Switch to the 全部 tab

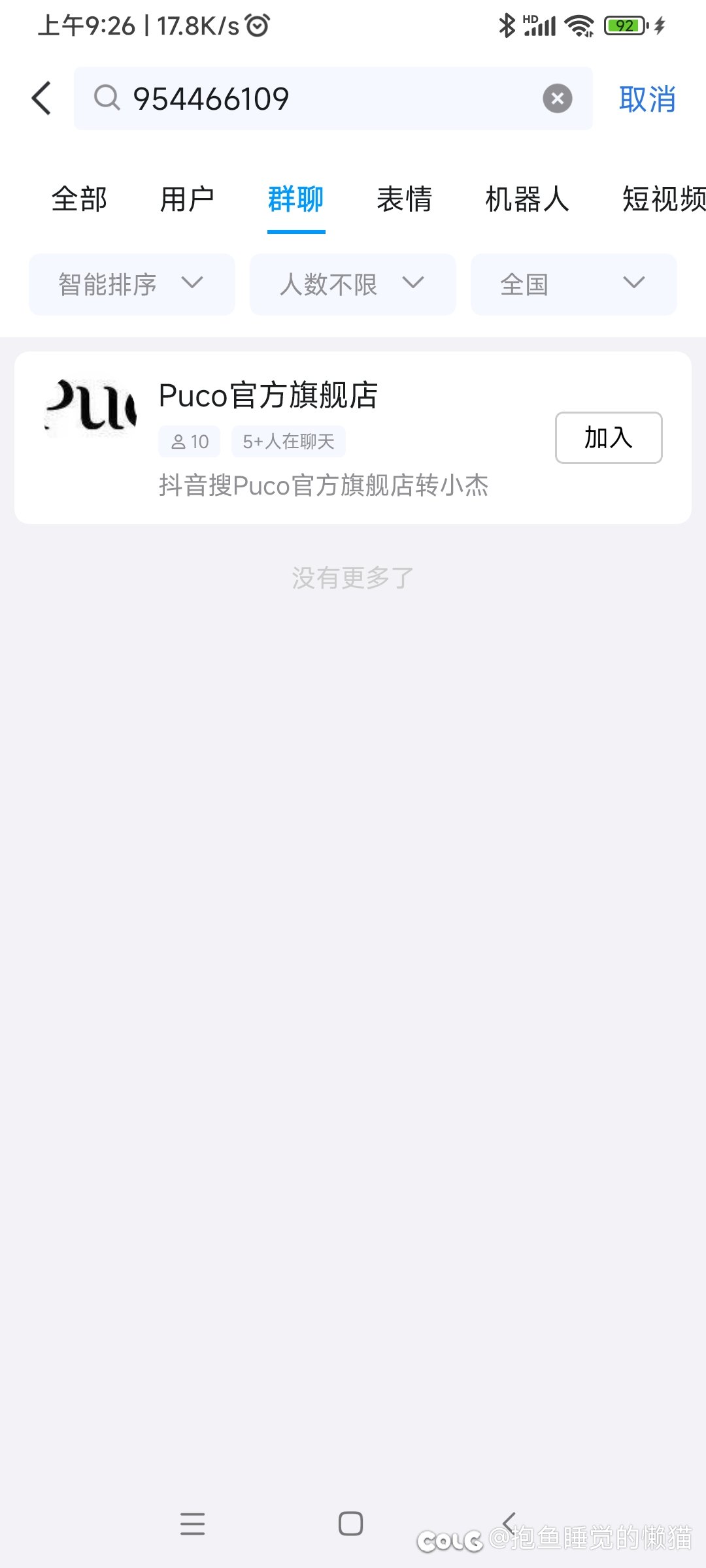coord(79,199)
